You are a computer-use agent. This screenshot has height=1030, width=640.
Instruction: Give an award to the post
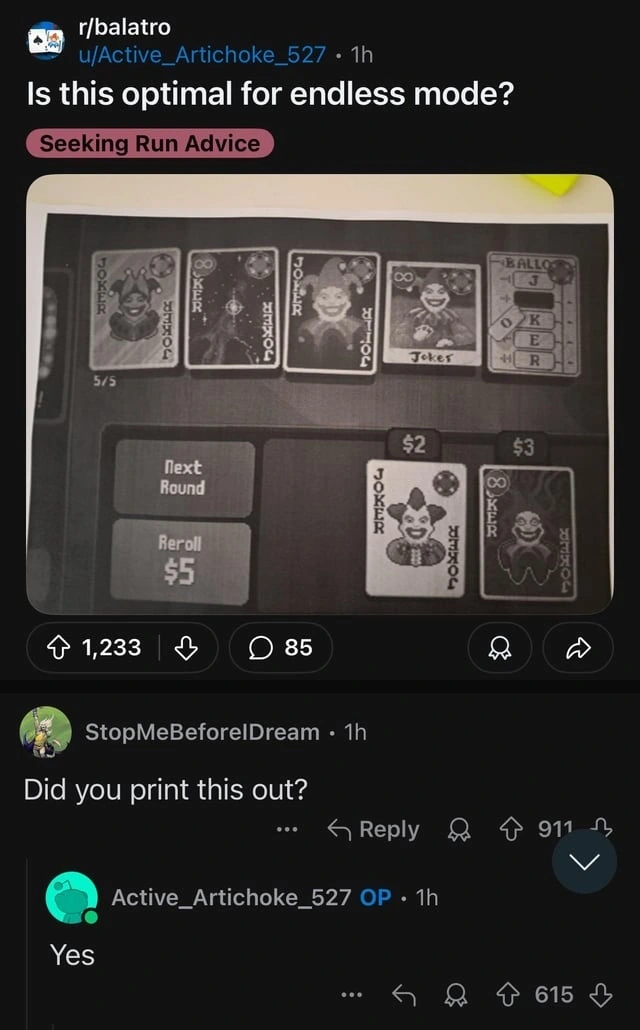(x=499, y=648)
